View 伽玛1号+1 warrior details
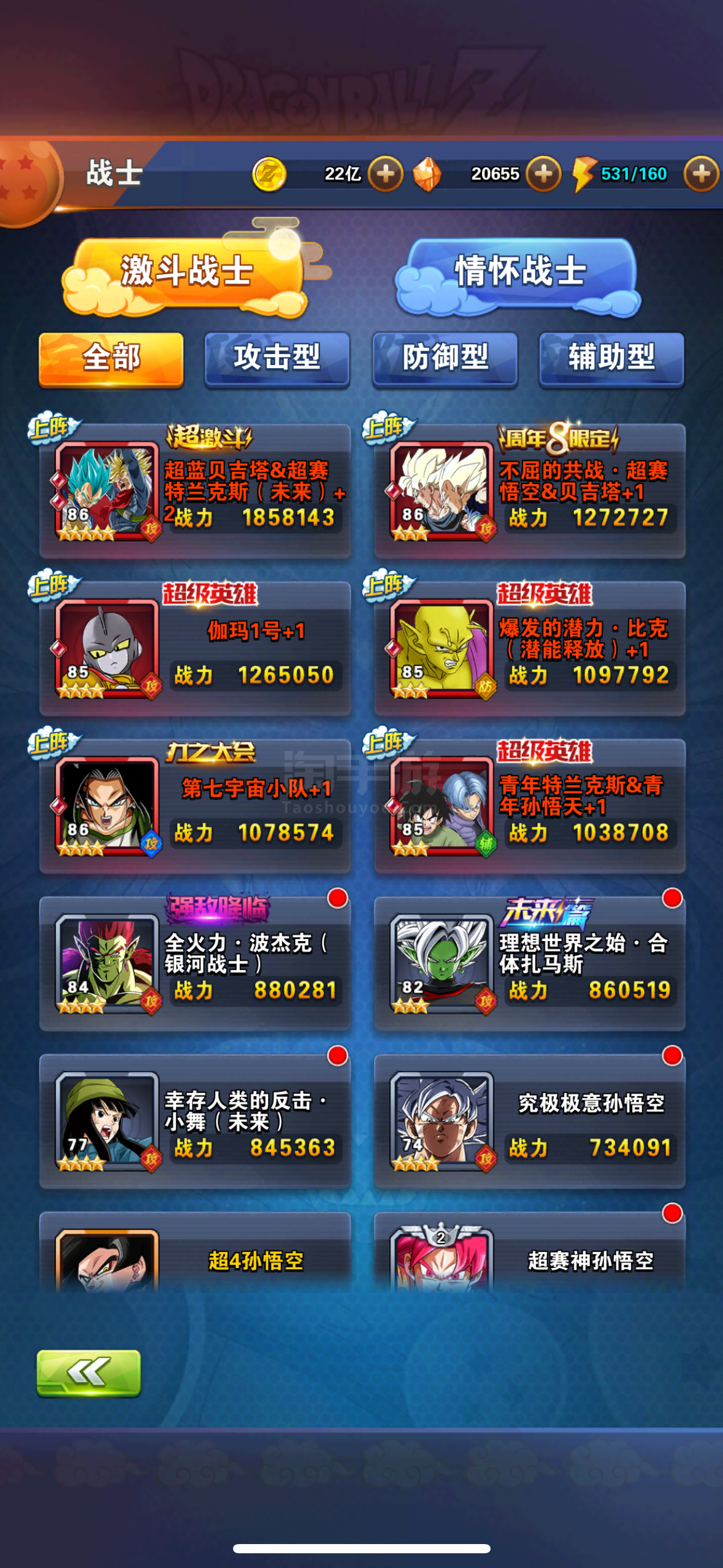 [195, 649]
